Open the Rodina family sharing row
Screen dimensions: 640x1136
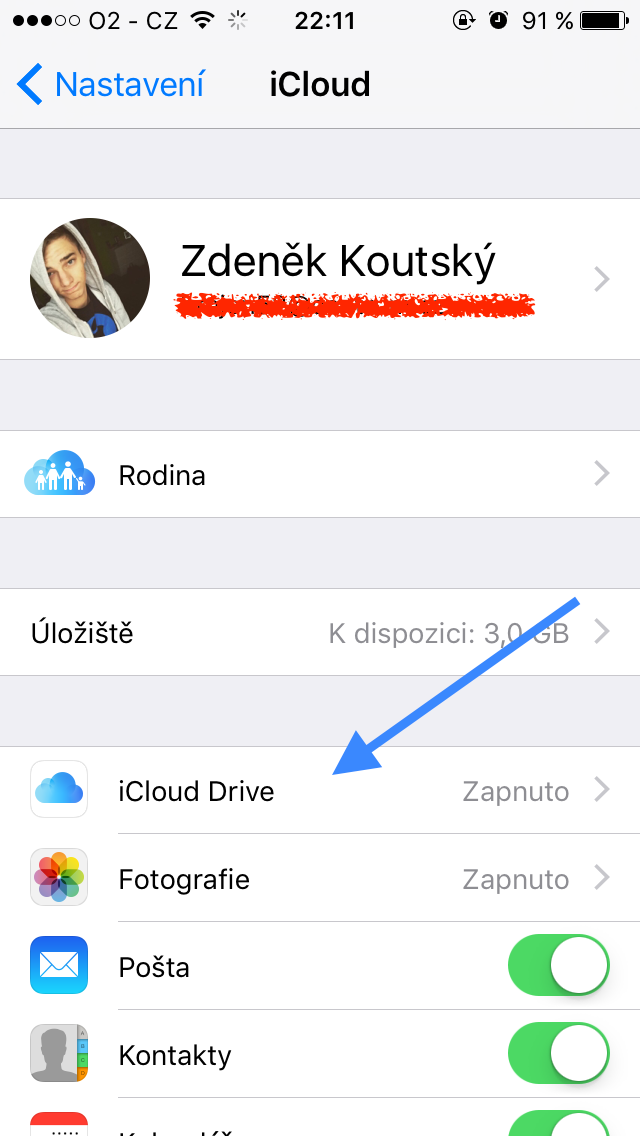tap(320, 474)
